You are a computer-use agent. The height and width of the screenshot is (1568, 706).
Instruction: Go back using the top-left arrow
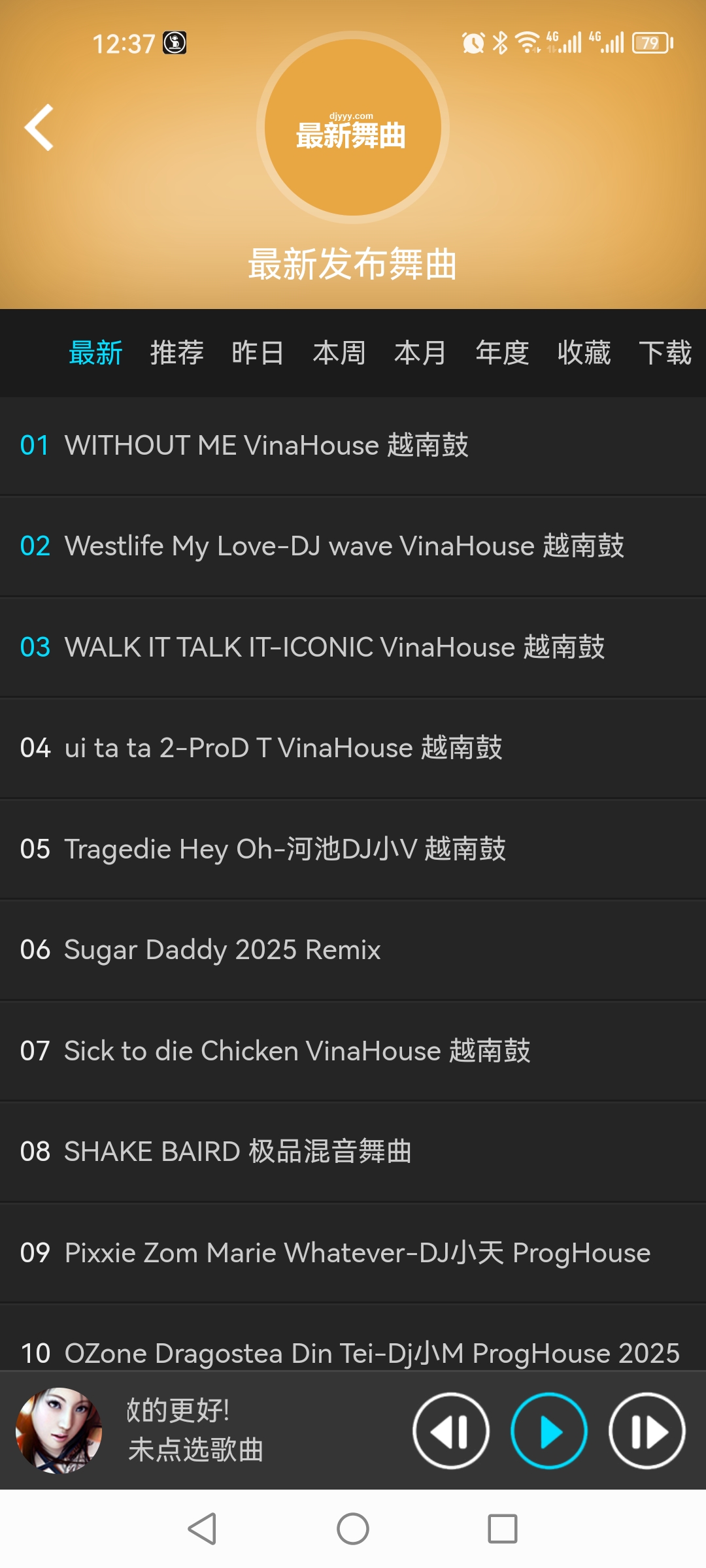pos(39,127)
